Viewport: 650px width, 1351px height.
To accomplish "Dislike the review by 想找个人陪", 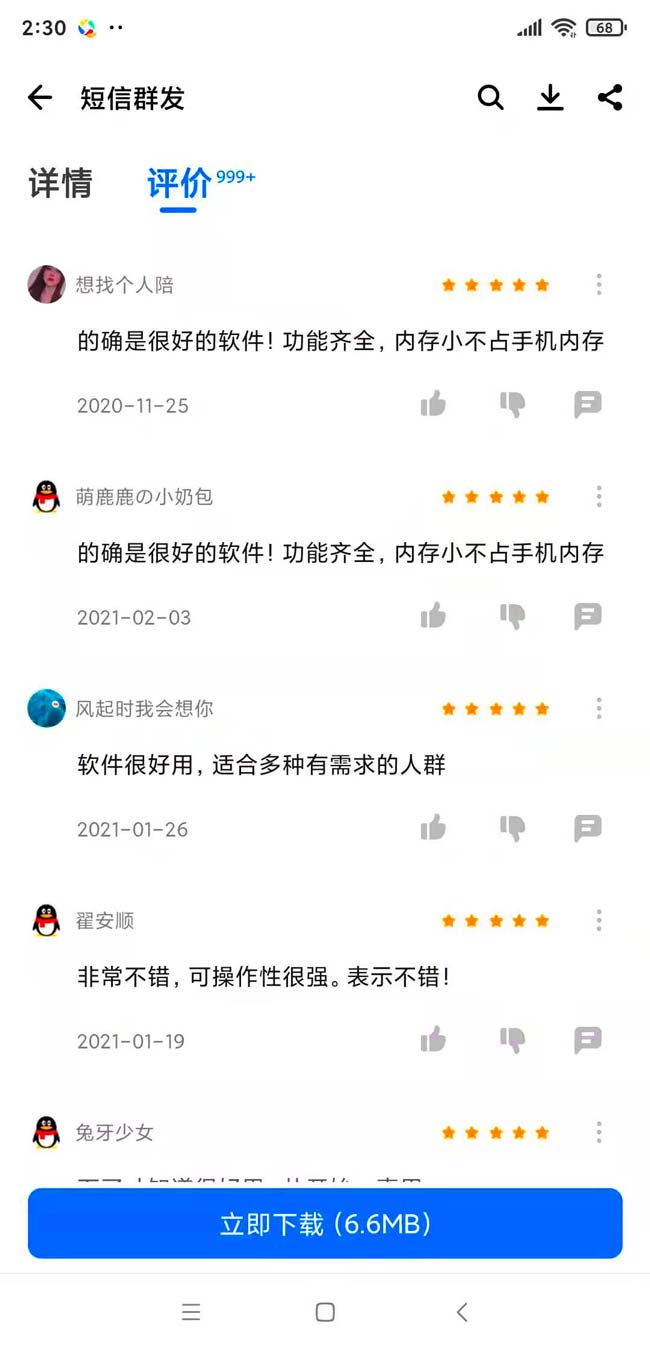I will [x=512, y=404].
